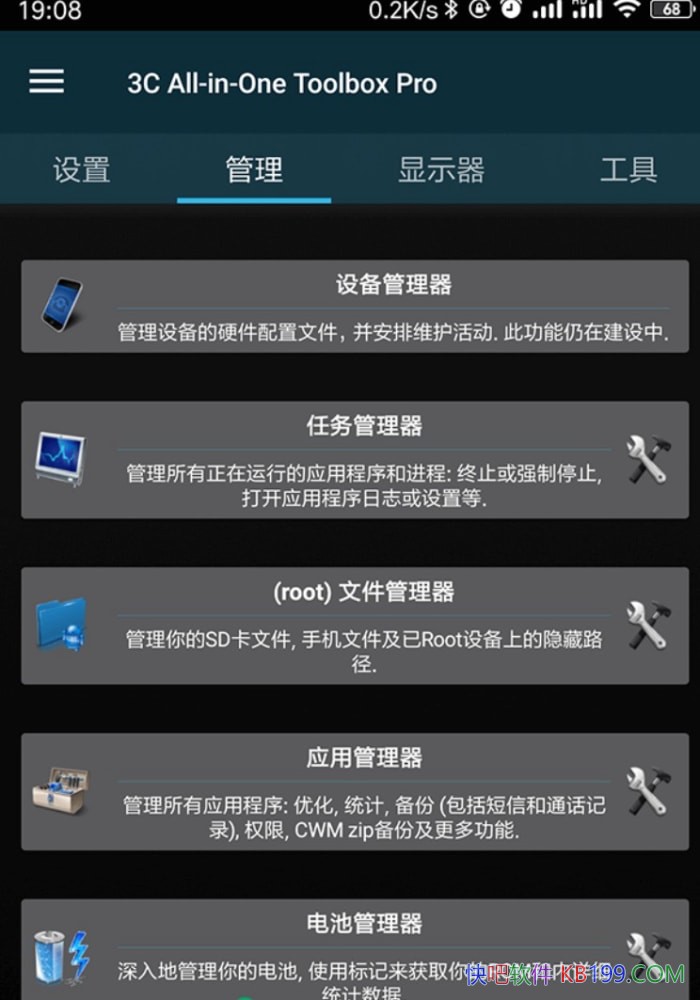The height and width of the screenshot is (1000, 700).
Task: Go to the 工具 tab
Action: coord(628,170)
